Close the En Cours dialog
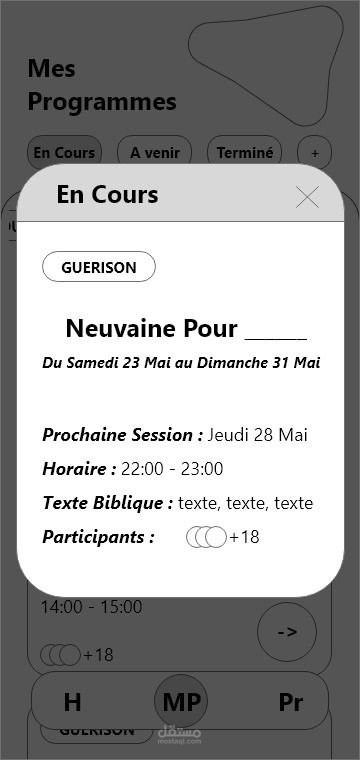 pos(307,197)
